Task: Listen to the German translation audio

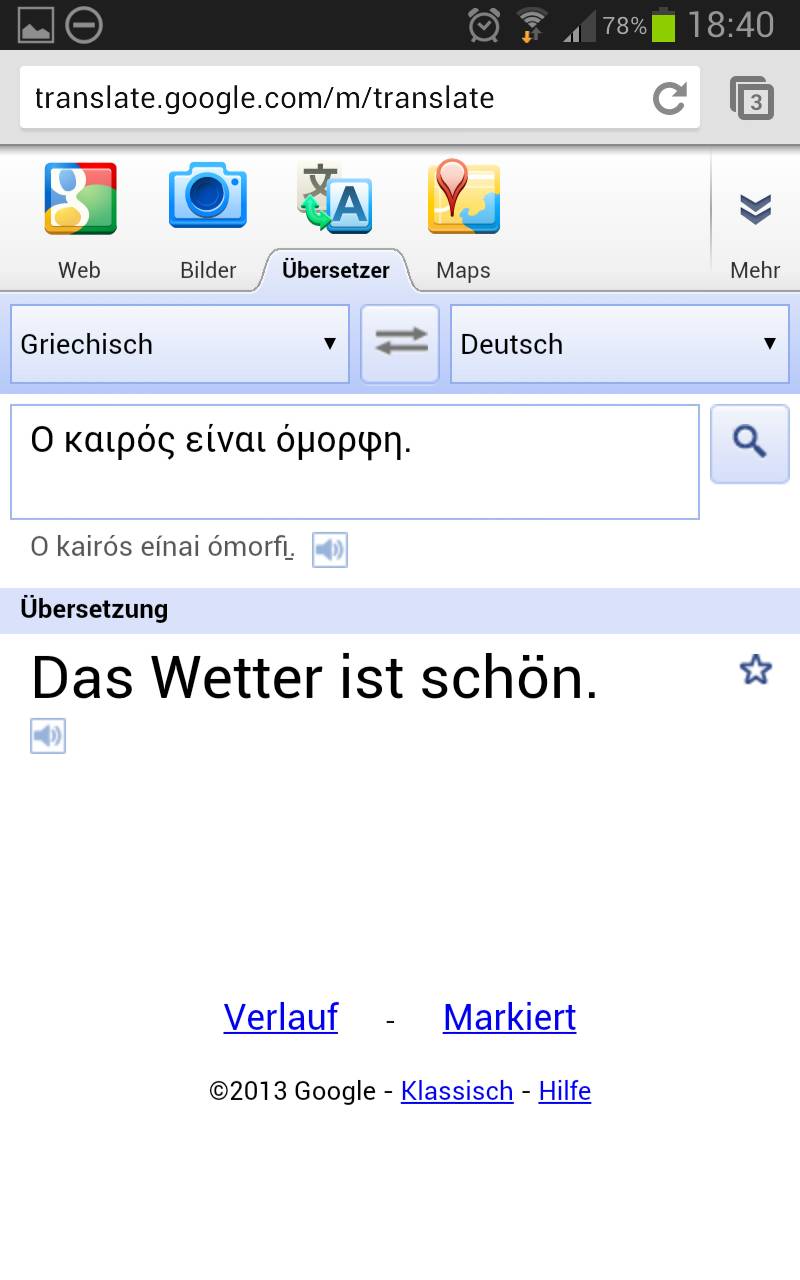Action: point(48,737)
